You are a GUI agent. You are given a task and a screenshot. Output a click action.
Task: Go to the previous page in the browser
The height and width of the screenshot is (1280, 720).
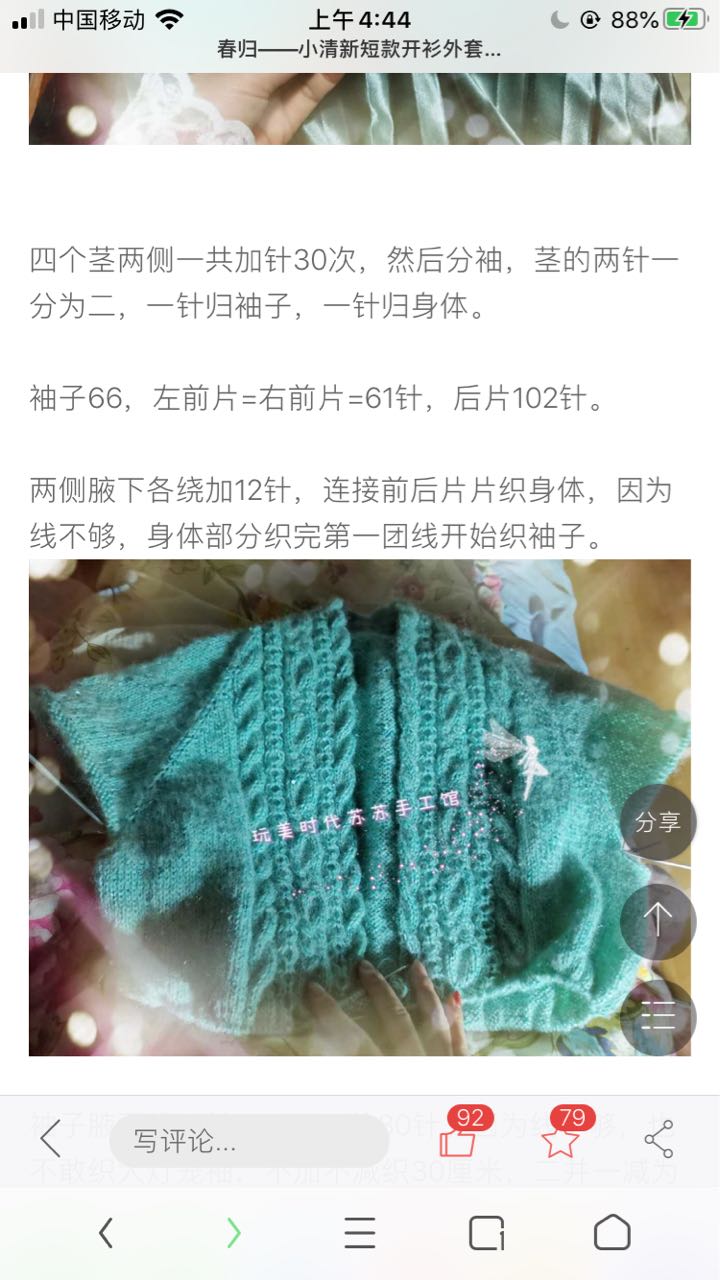pos(106,1233)
